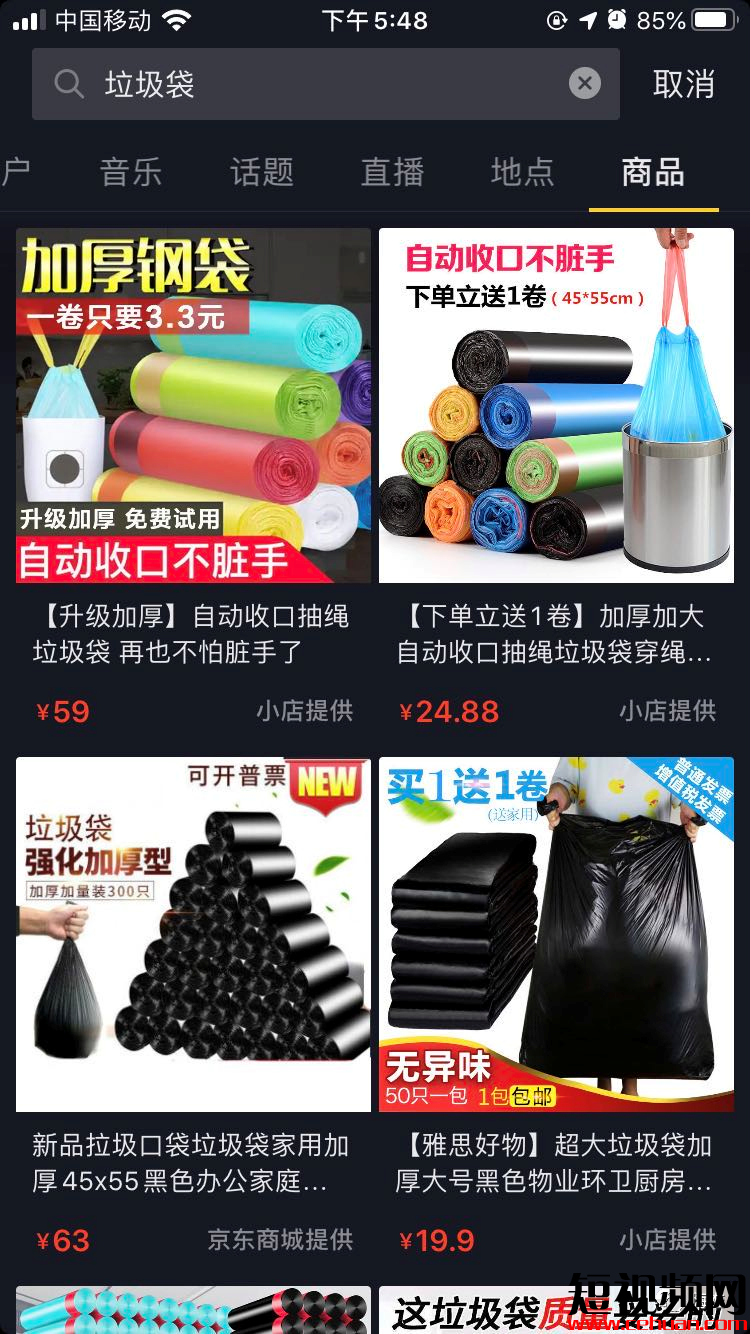Switch to the 音乐 tab
Screen dimensions: 750x1334
coord(131,172)
